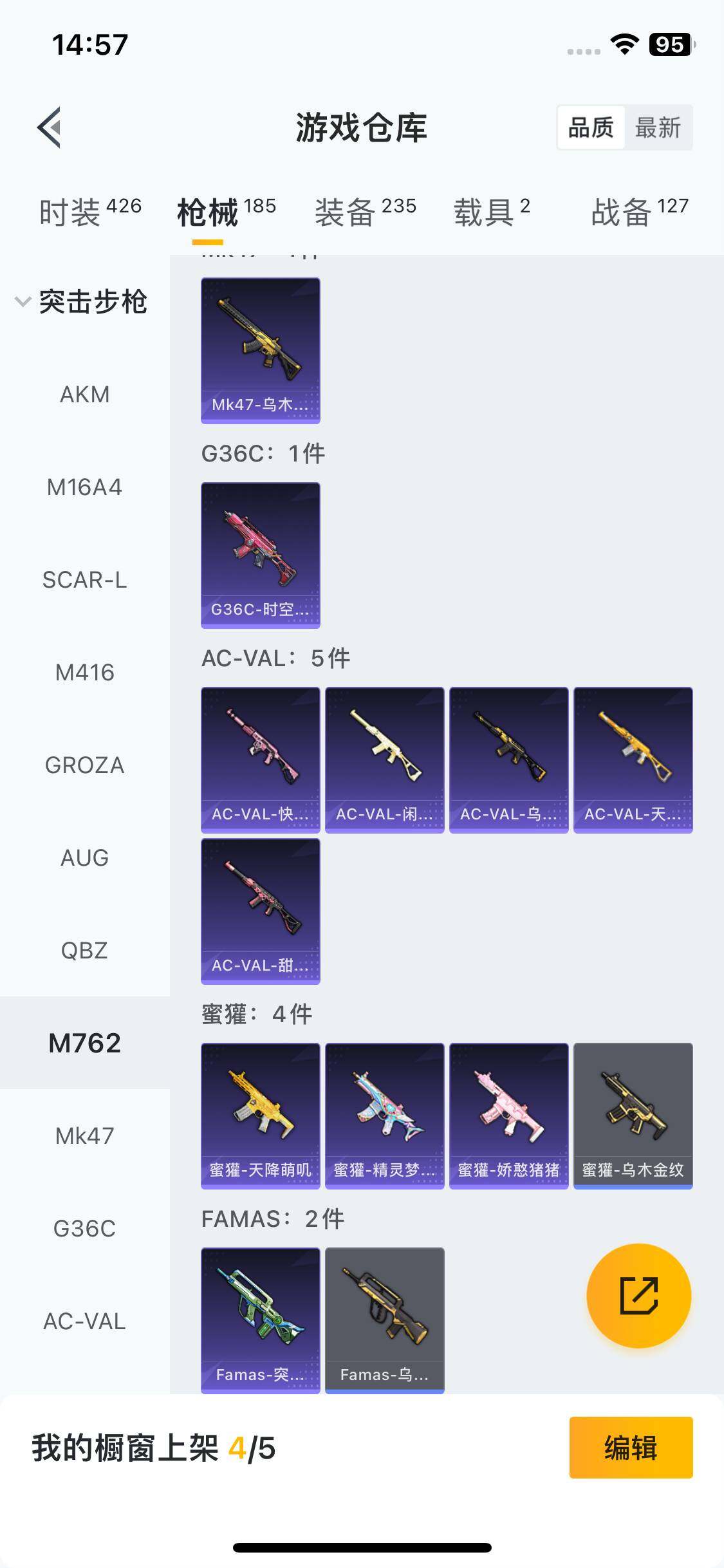Select M416 in the sidebar
Screen dimensions: 724x1568
[x=84, y=673]
